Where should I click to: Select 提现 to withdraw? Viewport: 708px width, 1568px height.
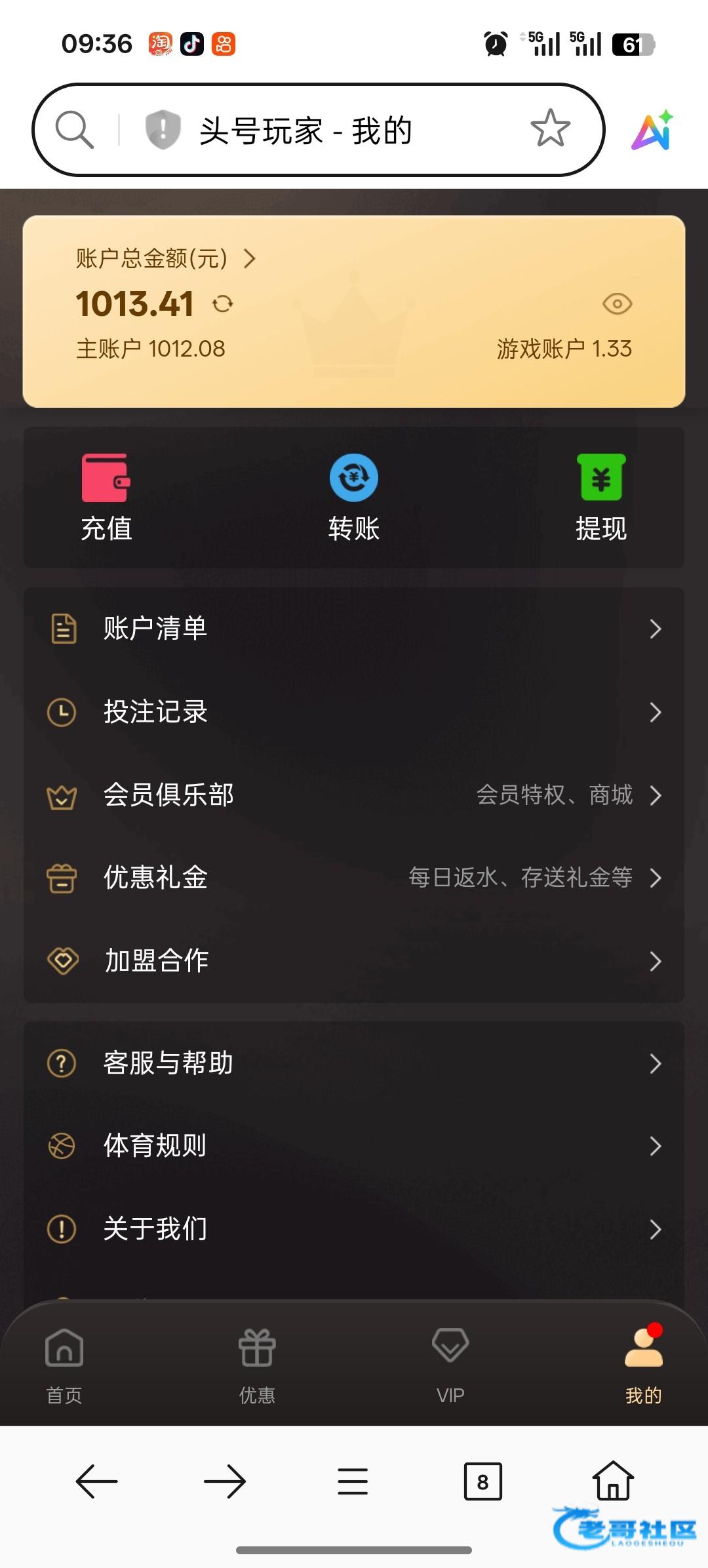pyautogui.click(x=601, y=498)
